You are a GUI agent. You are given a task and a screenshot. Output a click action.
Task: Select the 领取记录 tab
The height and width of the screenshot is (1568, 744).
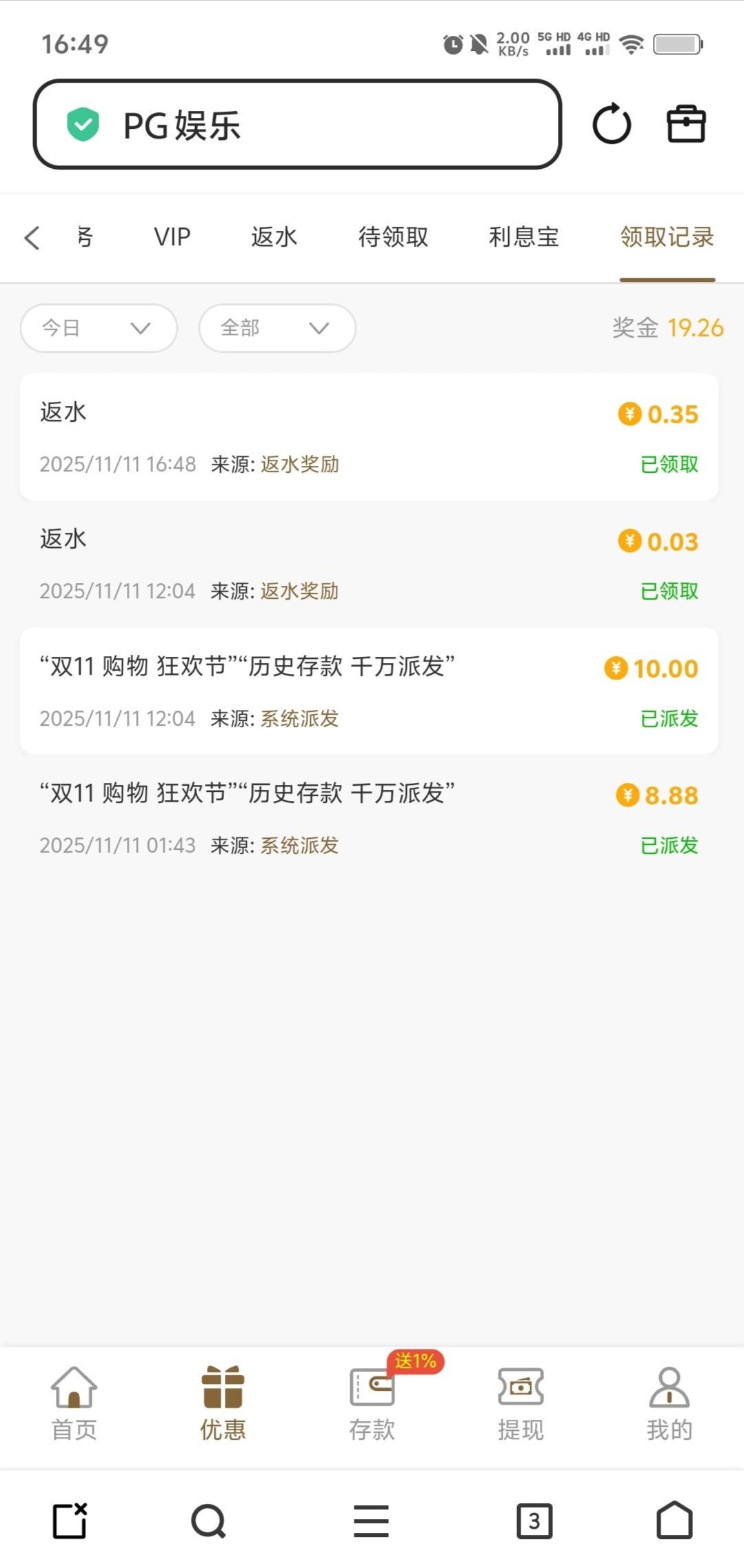pyautogui.click(x=667, y=237)
